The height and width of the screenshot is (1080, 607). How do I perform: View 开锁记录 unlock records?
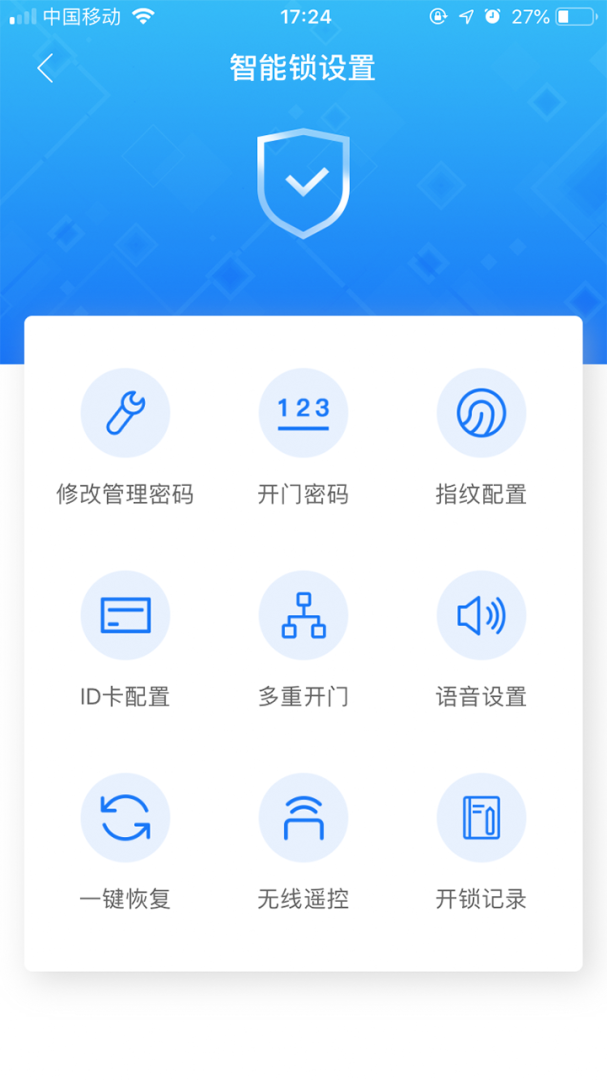[x=481, y=817]
